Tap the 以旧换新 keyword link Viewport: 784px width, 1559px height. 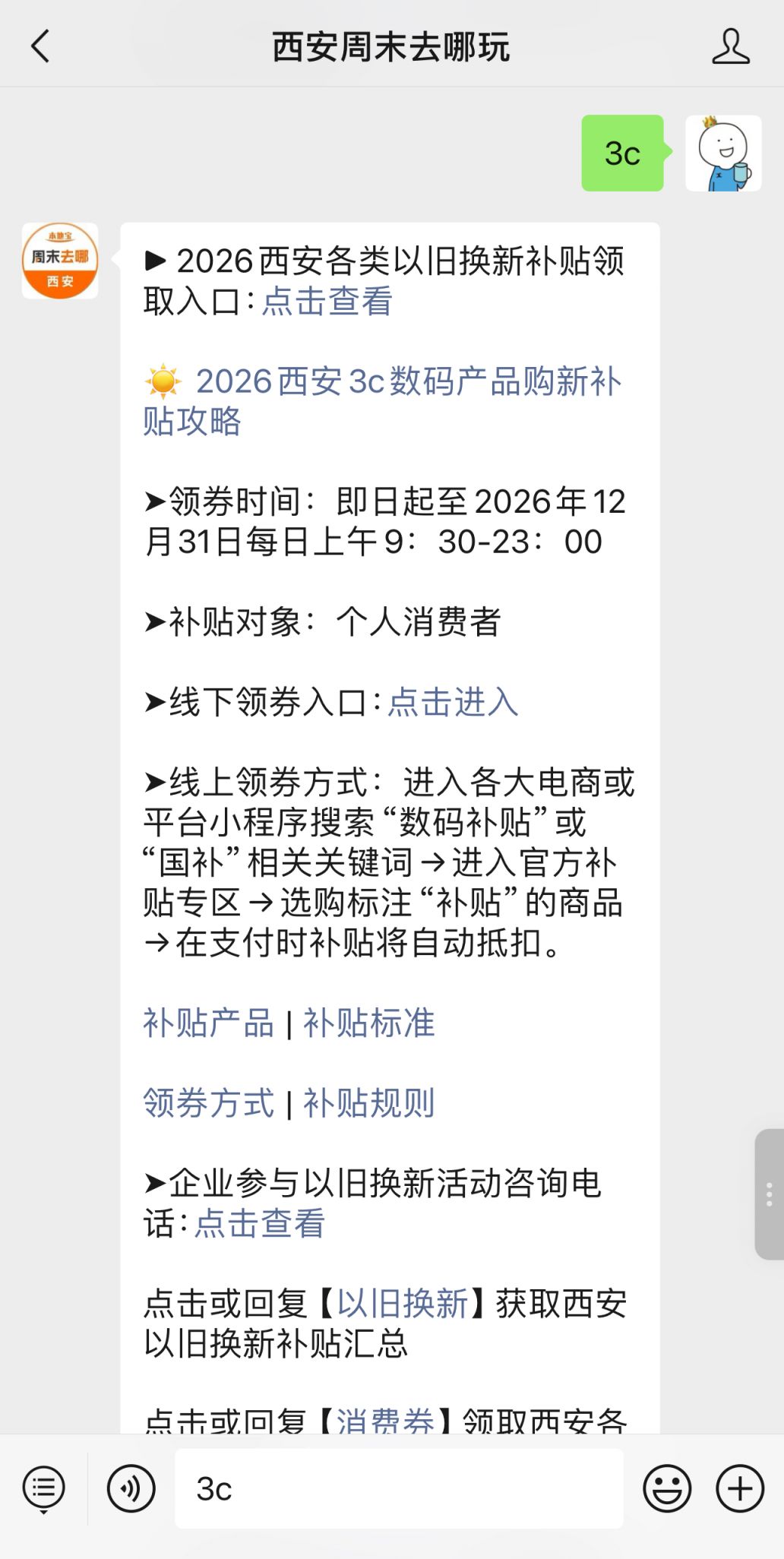pyautogui.click(x=403, y=1304)
